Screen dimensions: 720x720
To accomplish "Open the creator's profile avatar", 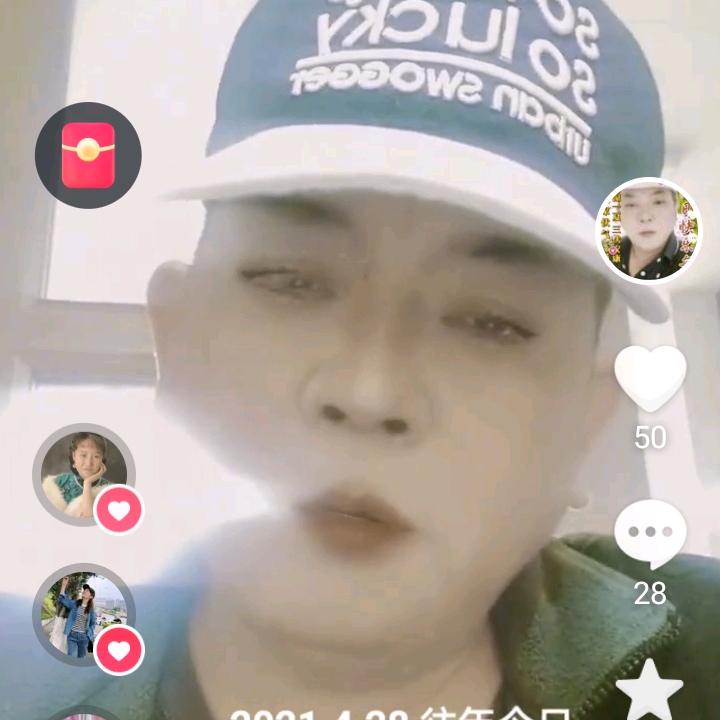I will pos(649,231).
